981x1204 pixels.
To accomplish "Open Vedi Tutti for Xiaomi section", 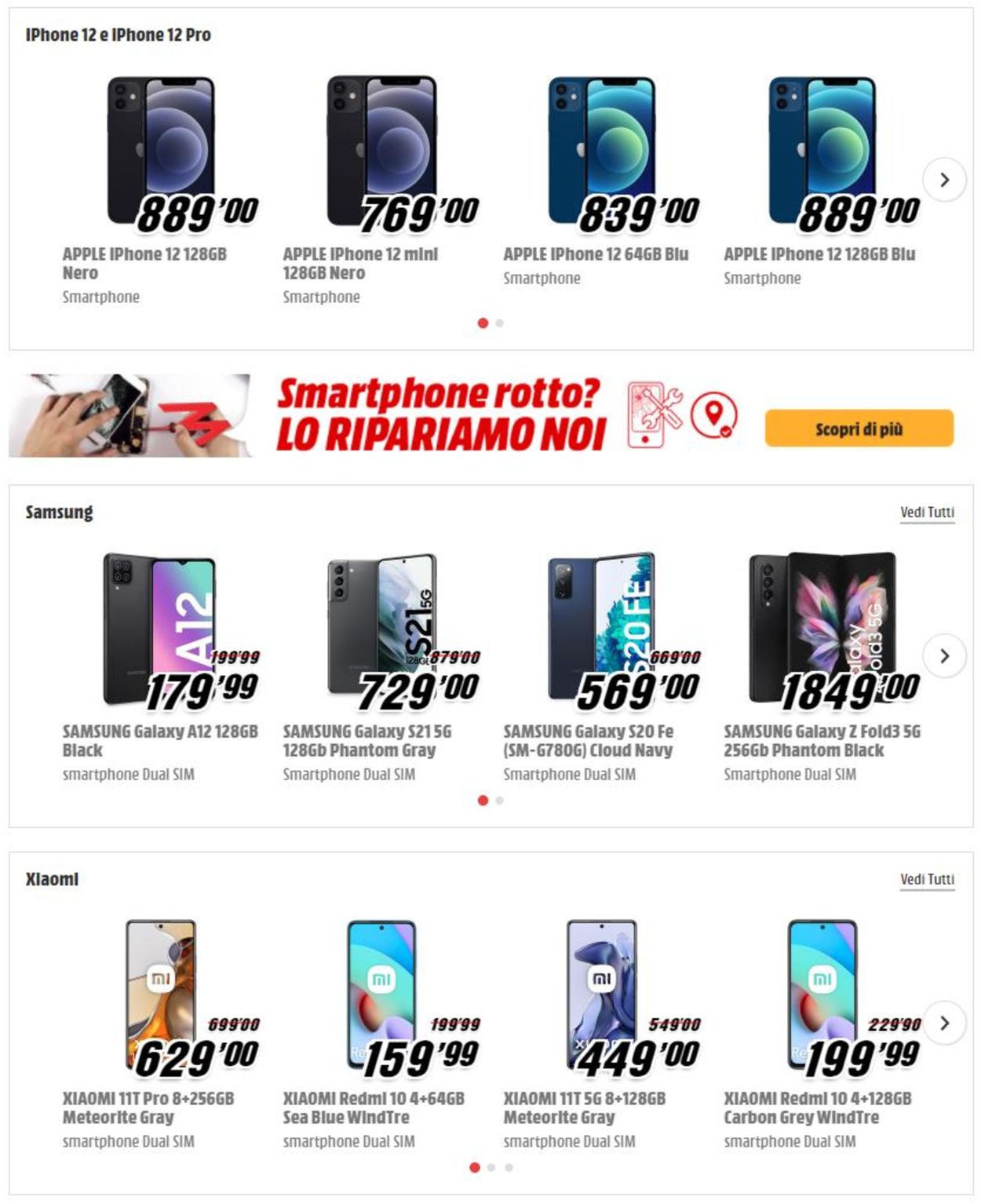I will coord(927,880).
